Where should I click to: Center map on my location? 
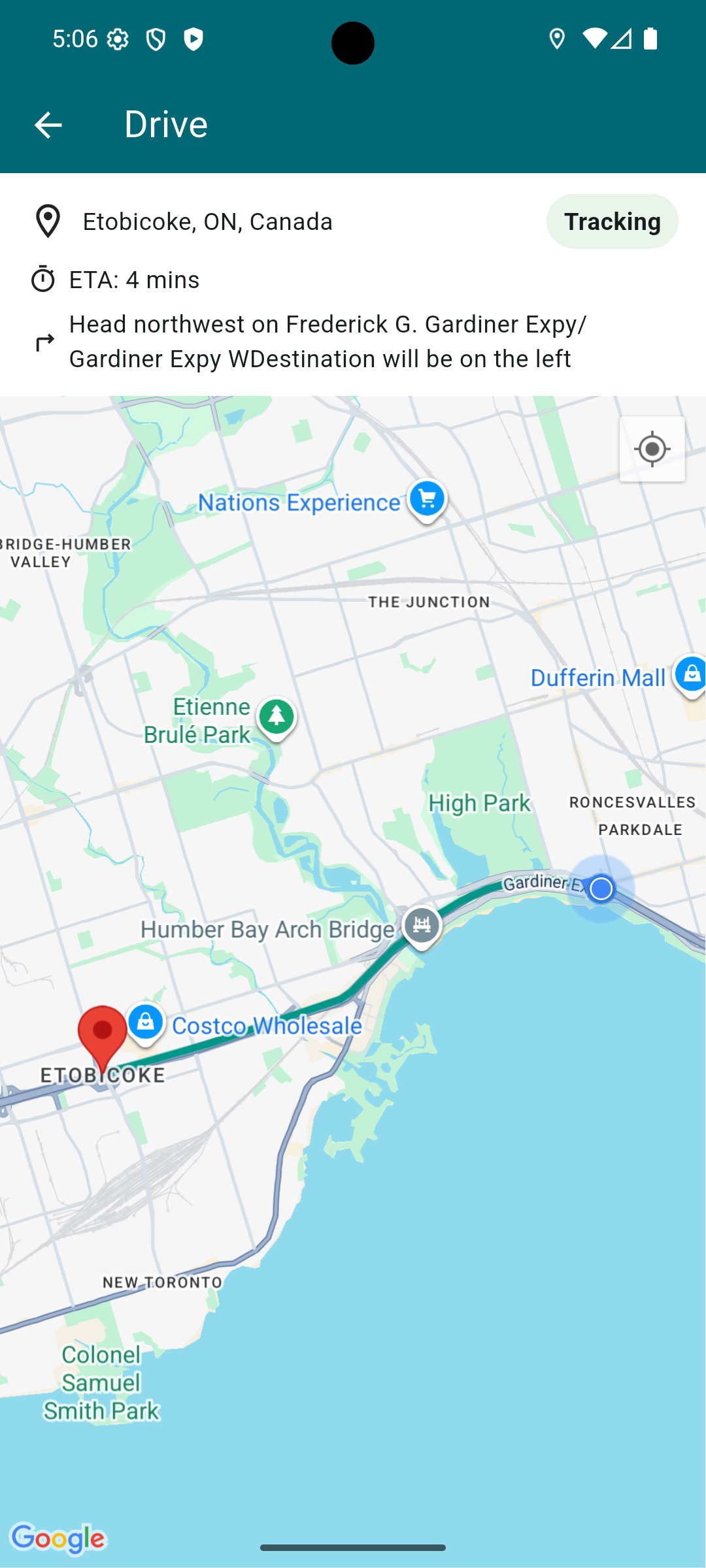click(x=652, y=449)
